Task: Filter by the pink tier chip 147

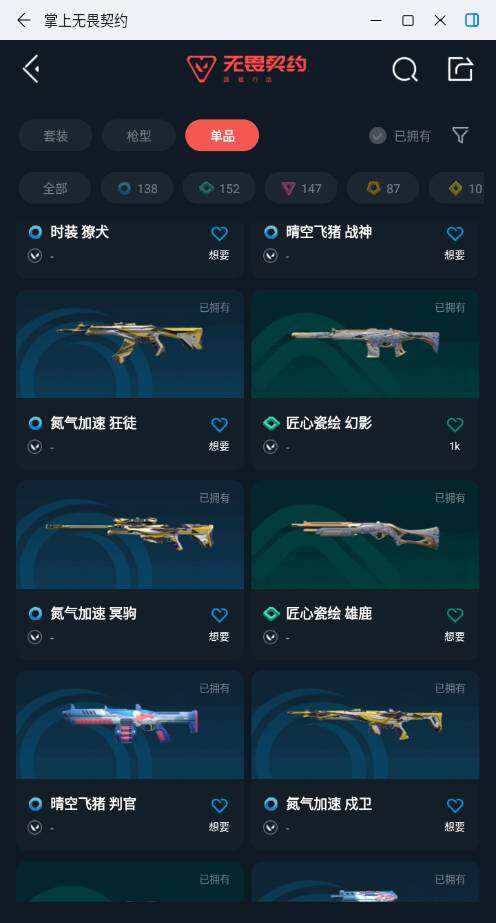Action: click(301, 188)
